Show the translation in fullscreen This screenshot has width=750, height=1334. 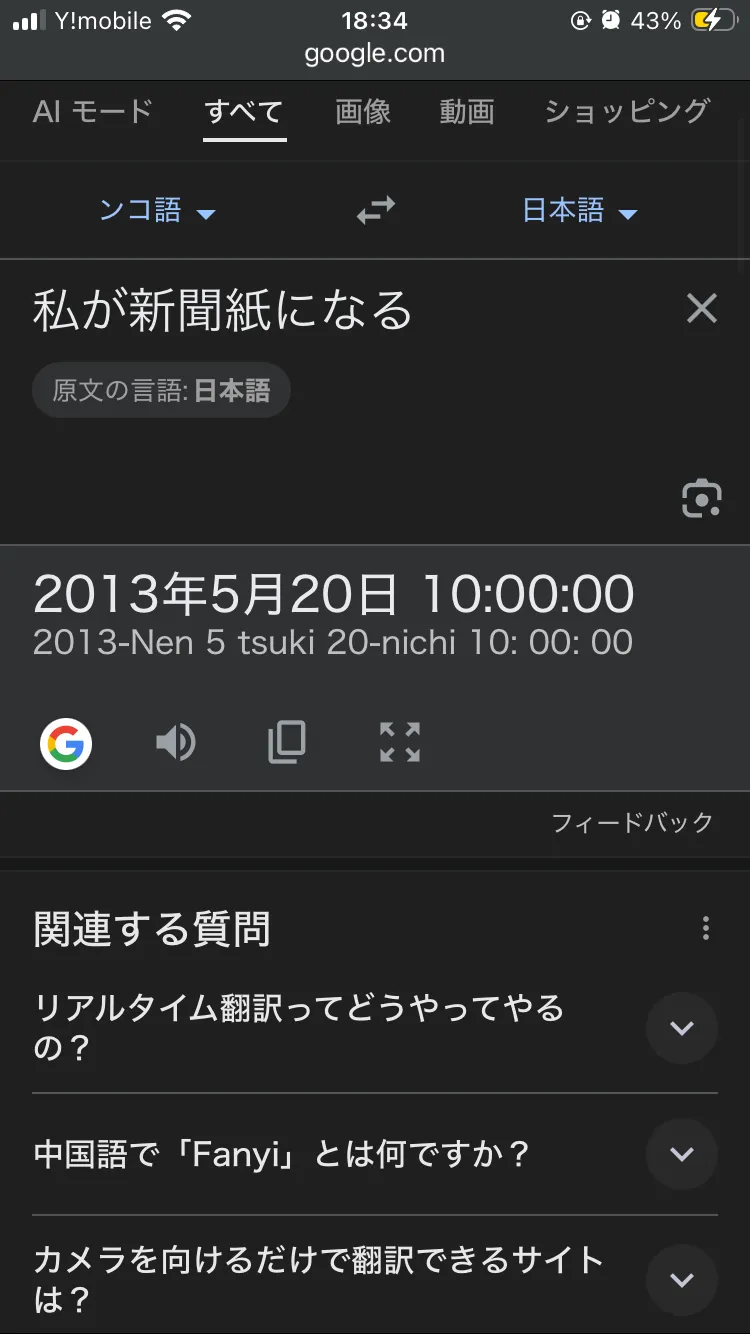pos(399,743)
